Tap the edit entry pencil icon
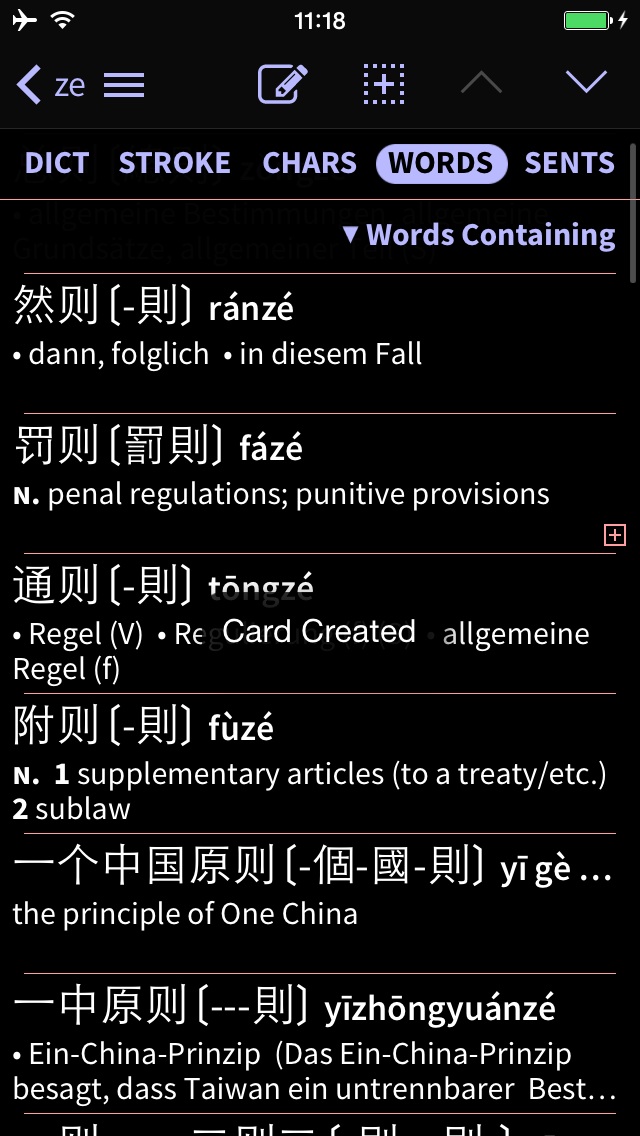The width and height of the screenshot is (640, 1136). [x=283, y=84]
